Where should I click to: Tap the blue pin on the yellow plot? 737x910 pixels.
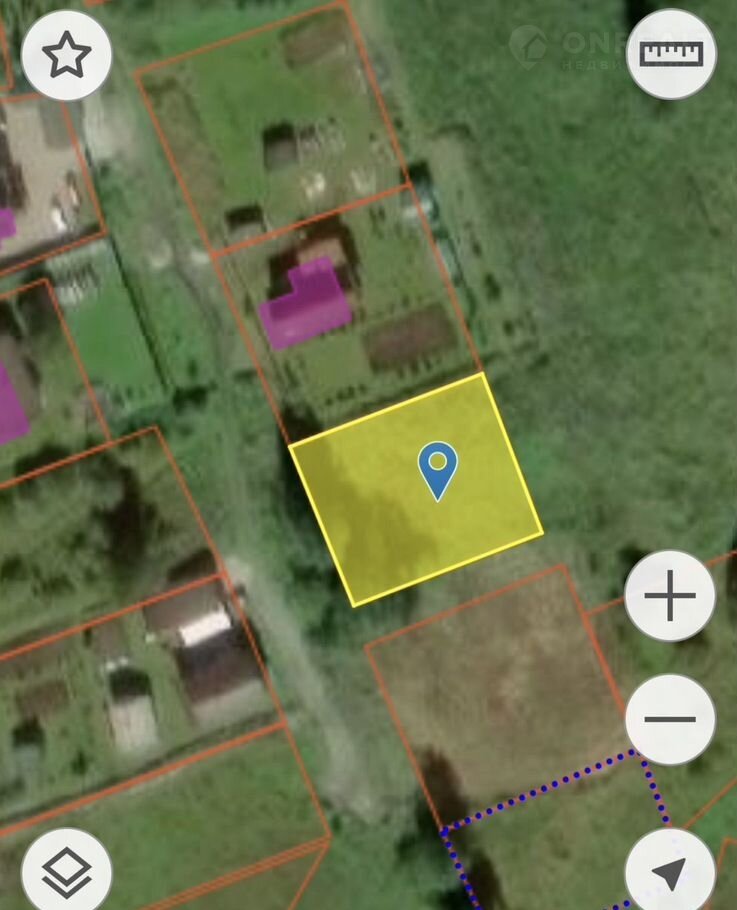tap(437, 469)
